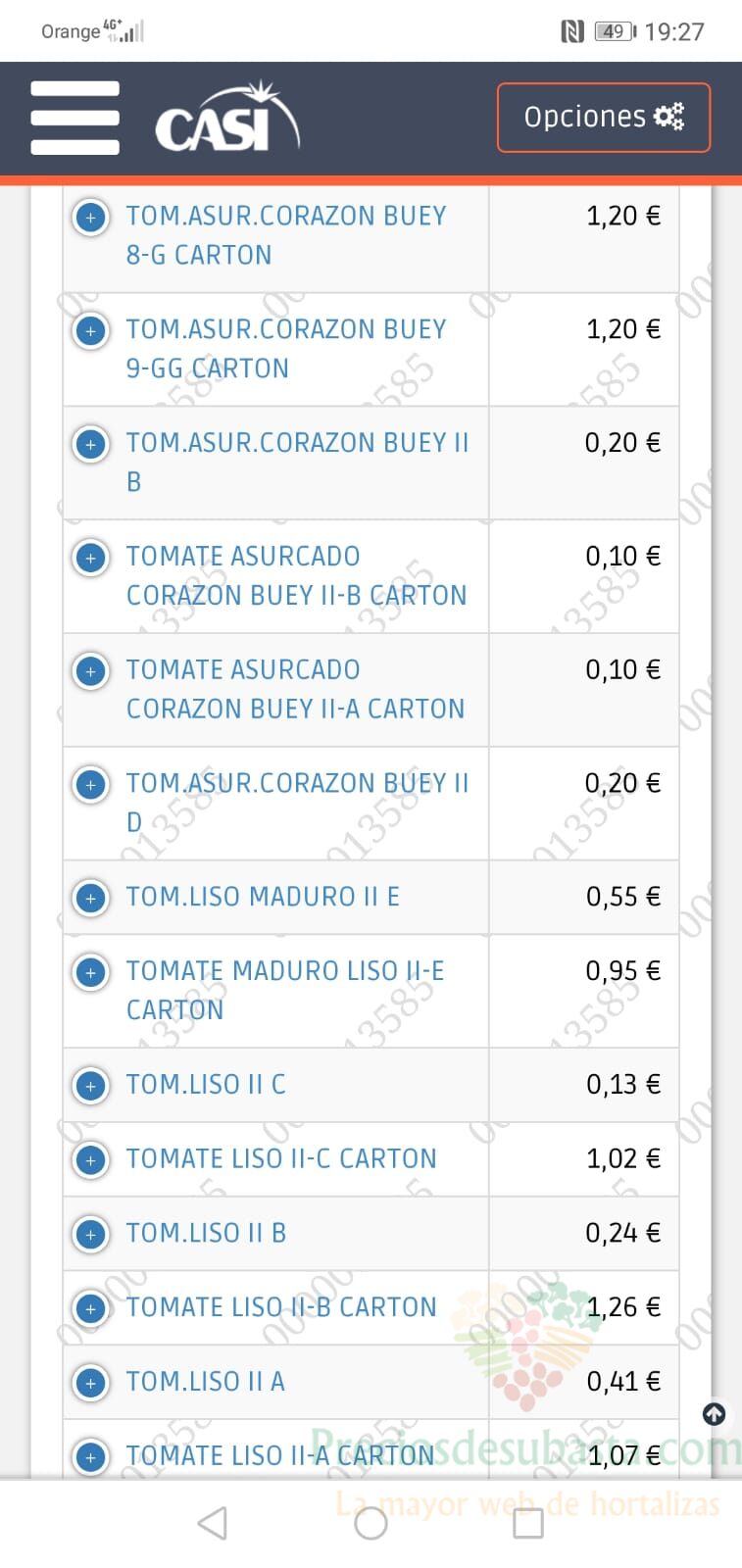This screenshot has width=742, height=1568.
Task: Expand TOM.ASUR.CORAZON BUEY 8-G CARTON row
Action: coord(91,217)
